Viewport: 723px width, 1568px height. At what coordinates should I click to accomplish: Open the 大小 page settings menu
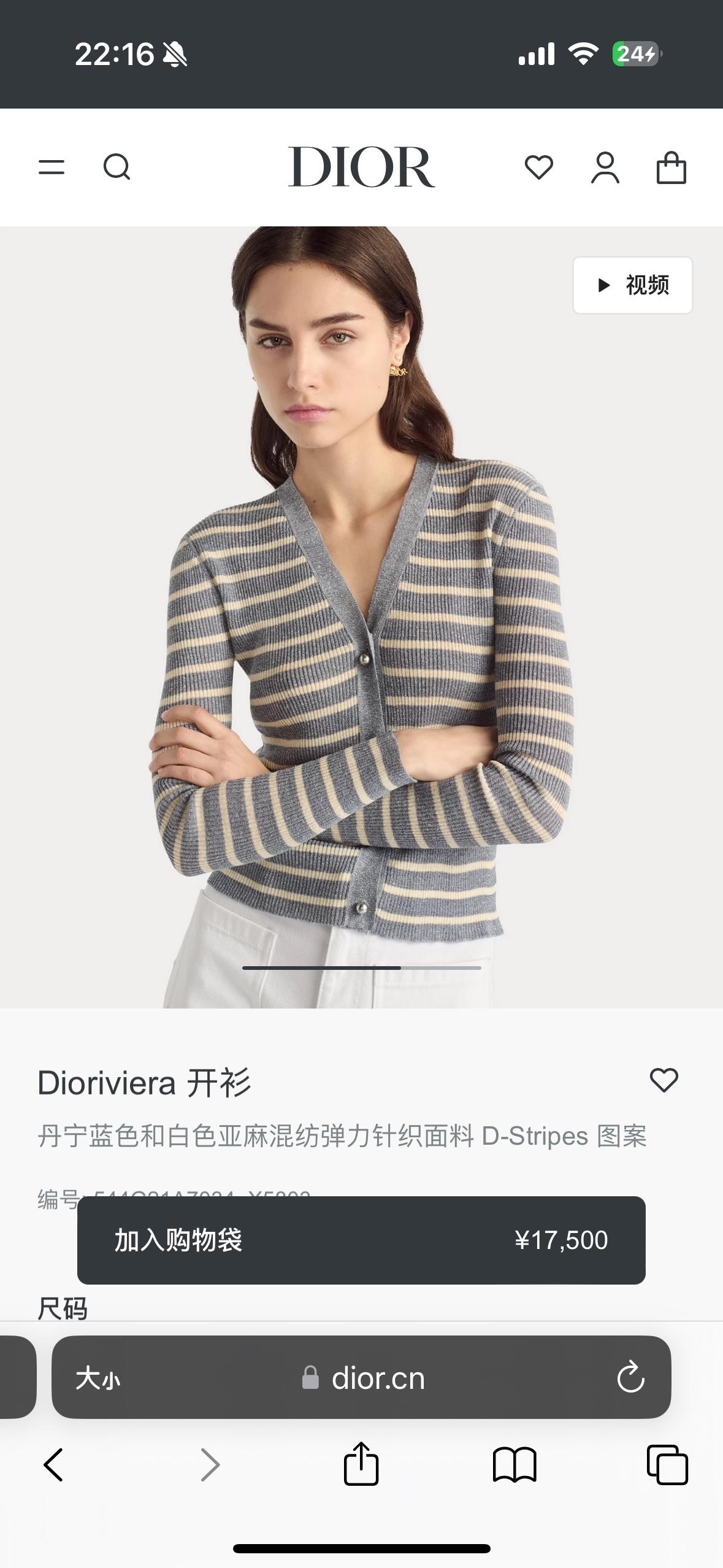coord(98,1378)
